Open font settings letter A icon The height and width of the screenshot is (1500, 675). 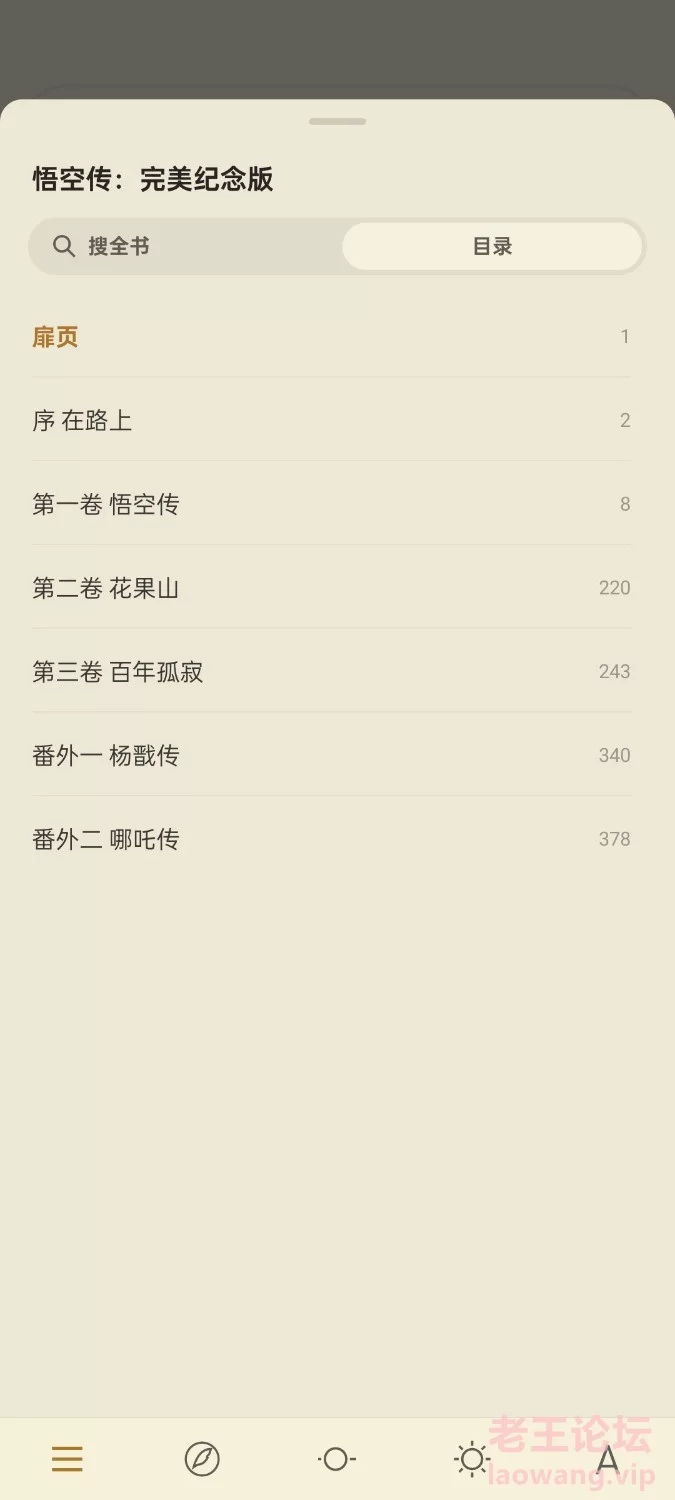tap(607, 1459)
